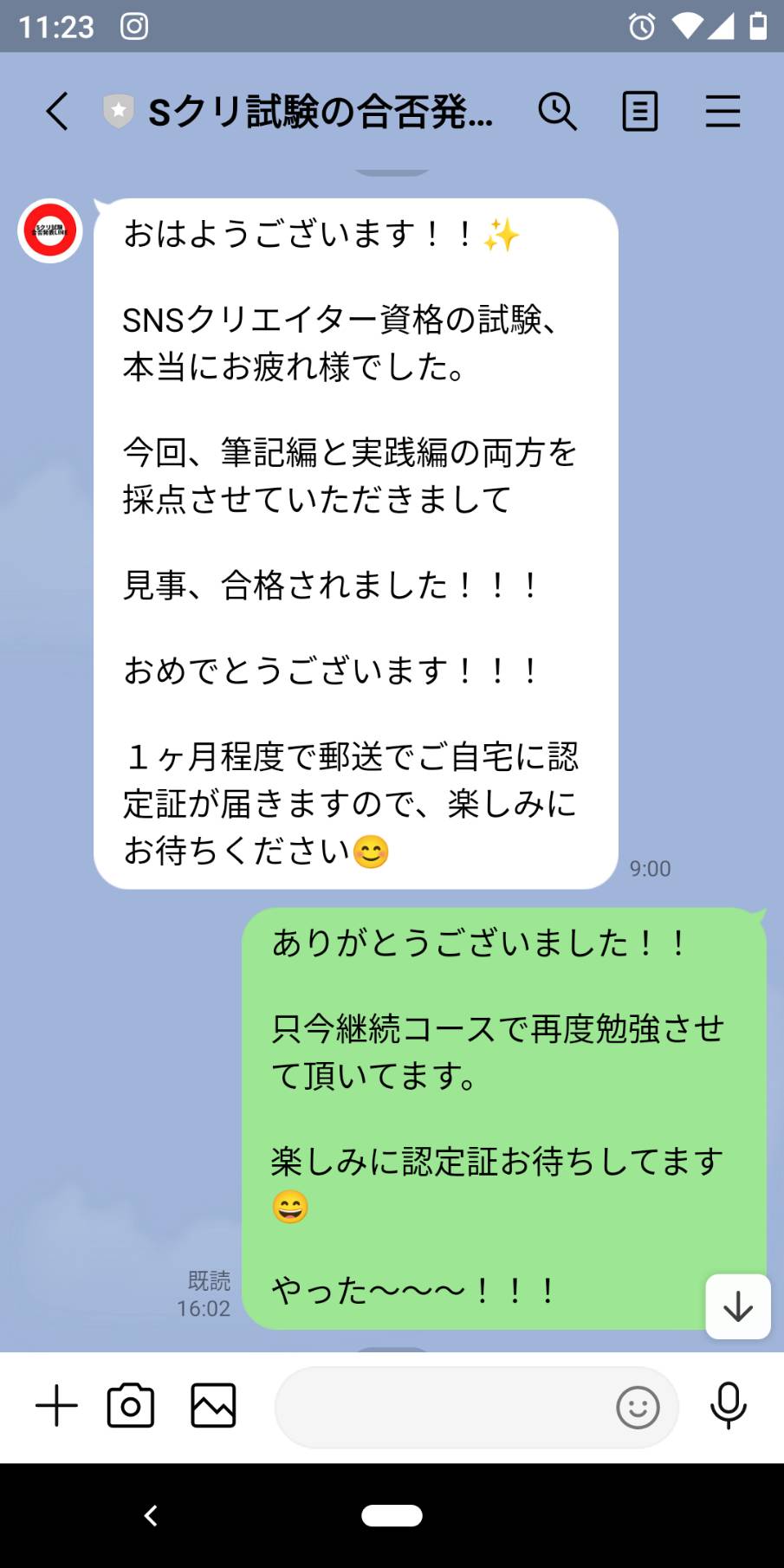
Task: Search within this chat
Action: point(557,112)
